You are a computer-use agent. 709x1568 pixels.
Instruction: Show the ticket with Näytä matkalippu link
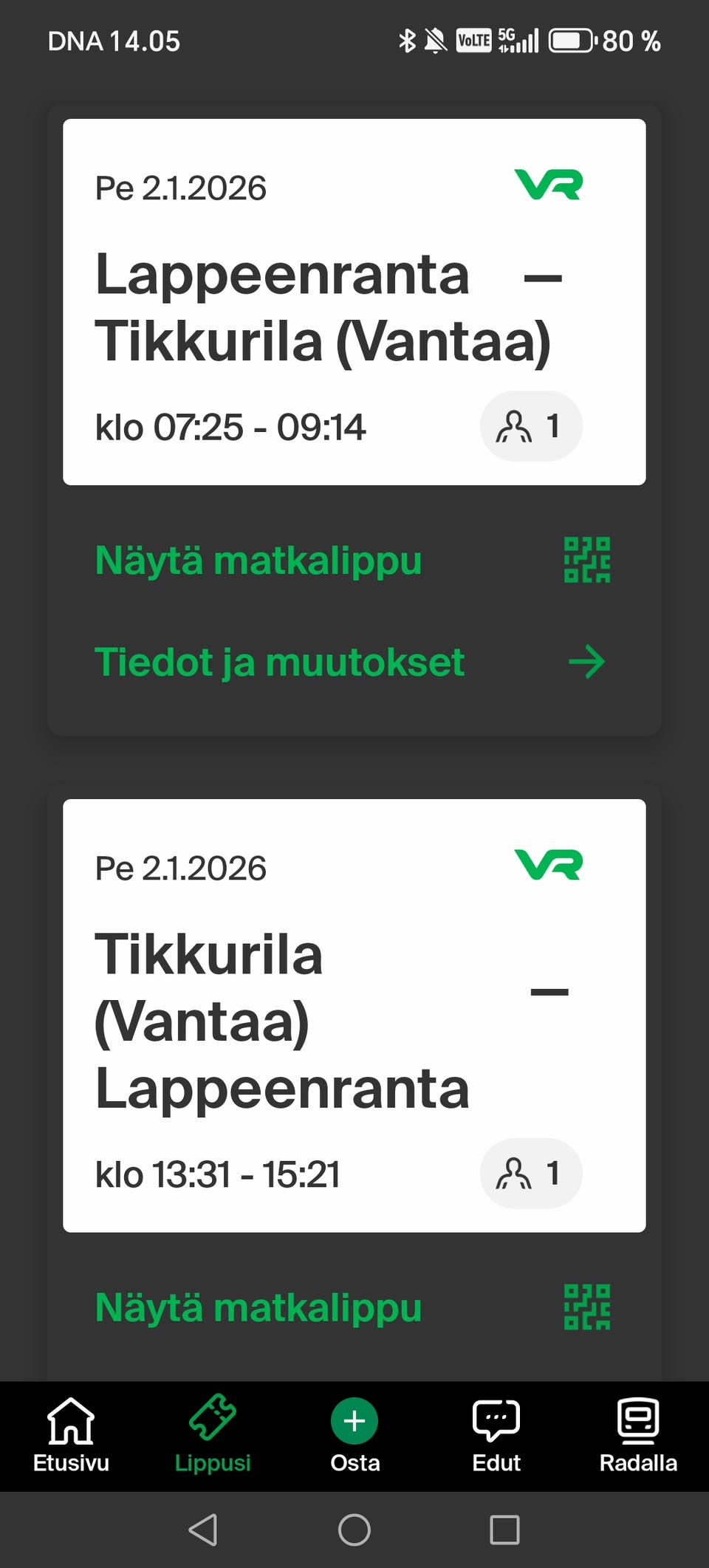257,561
